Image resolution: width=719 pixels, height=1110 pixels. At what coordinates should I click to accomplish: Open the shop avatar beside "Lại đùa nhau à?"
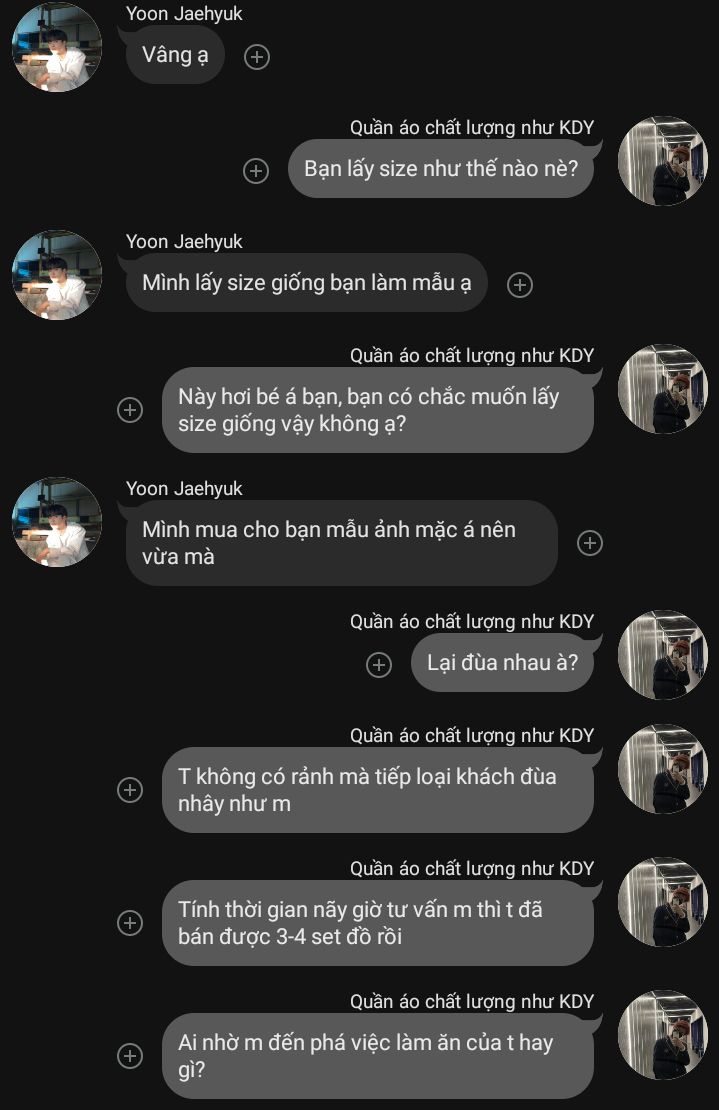point(662,655)
